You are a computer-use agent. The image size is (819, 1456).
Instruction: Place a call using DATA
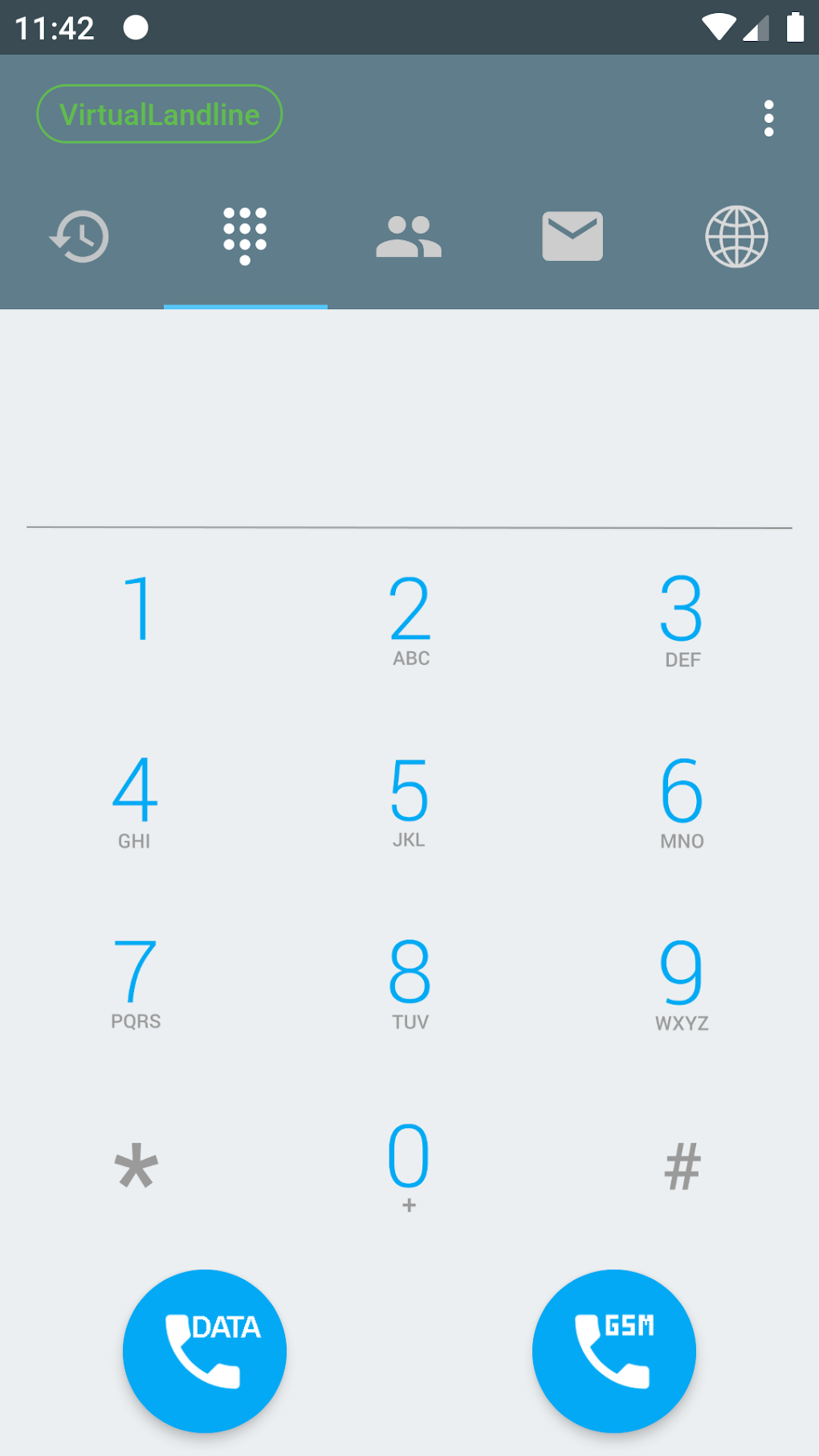(x=205, y=1351)
